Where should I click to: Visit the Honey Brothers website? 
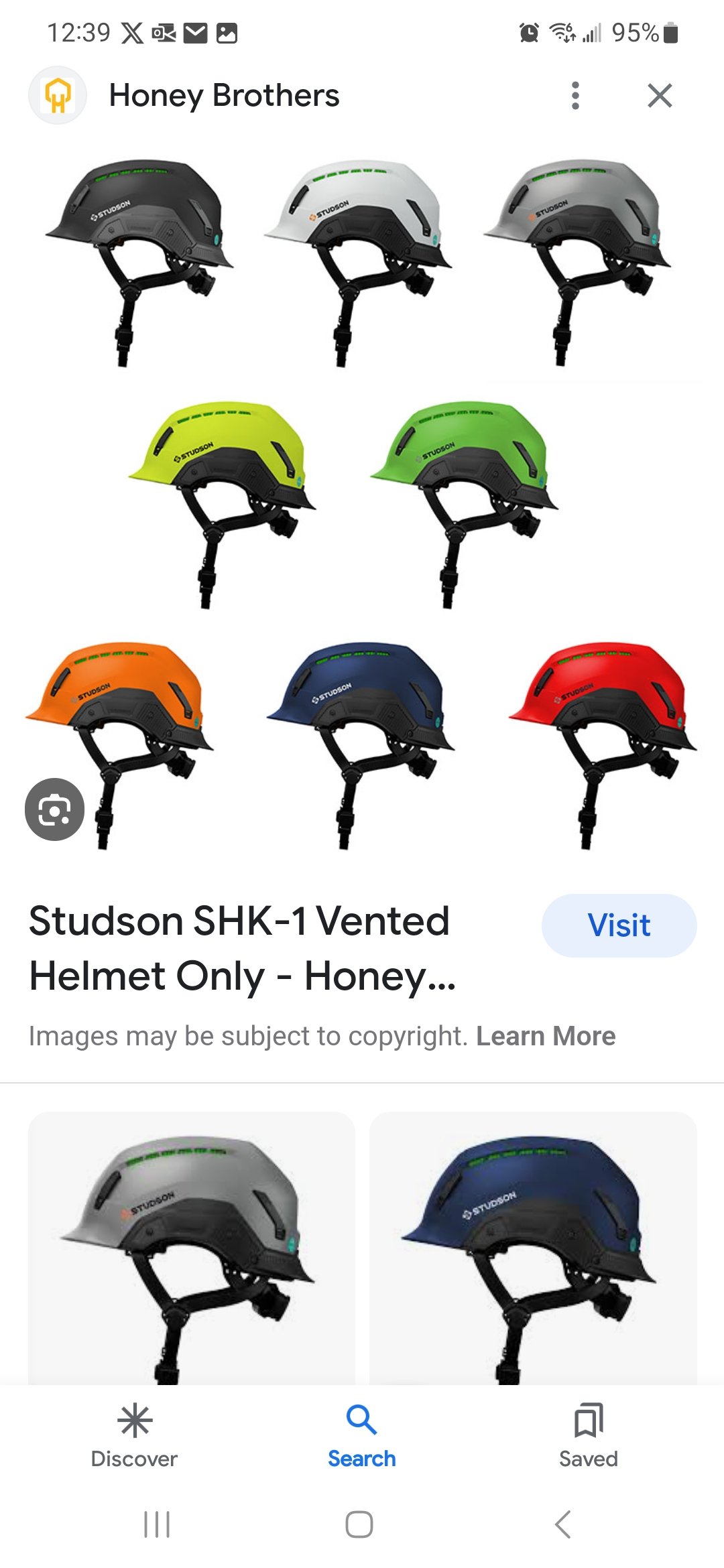(619, 925)
